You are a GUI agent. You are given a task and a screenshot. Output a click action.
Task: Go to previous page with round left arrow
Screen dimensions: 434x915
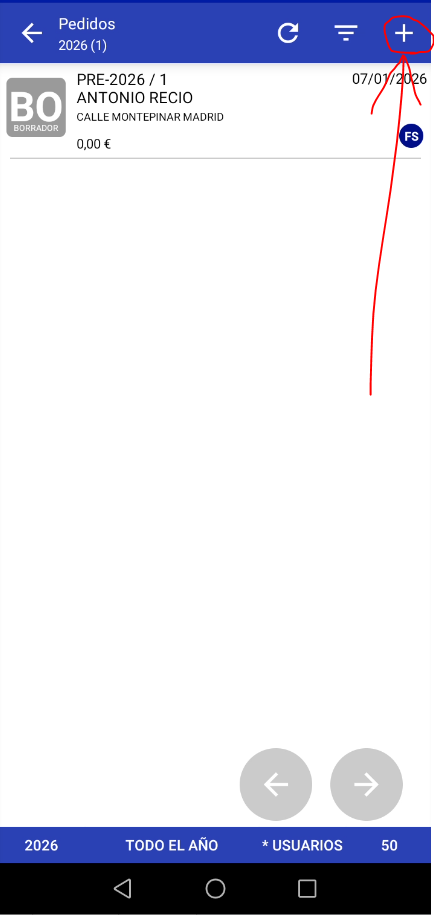[x=276, y=784]
